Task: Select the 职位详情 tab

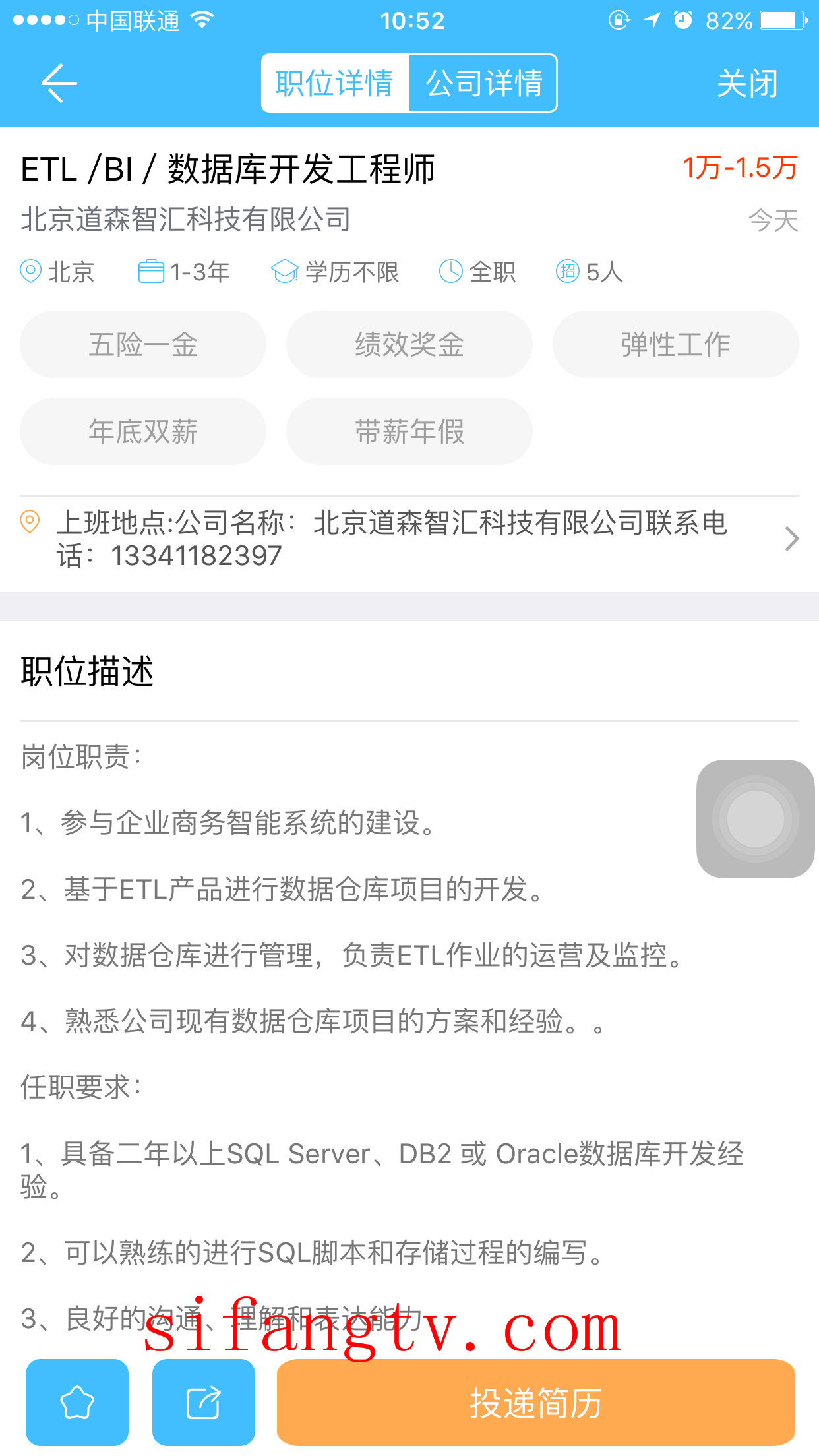Action: tap(335, 83)
